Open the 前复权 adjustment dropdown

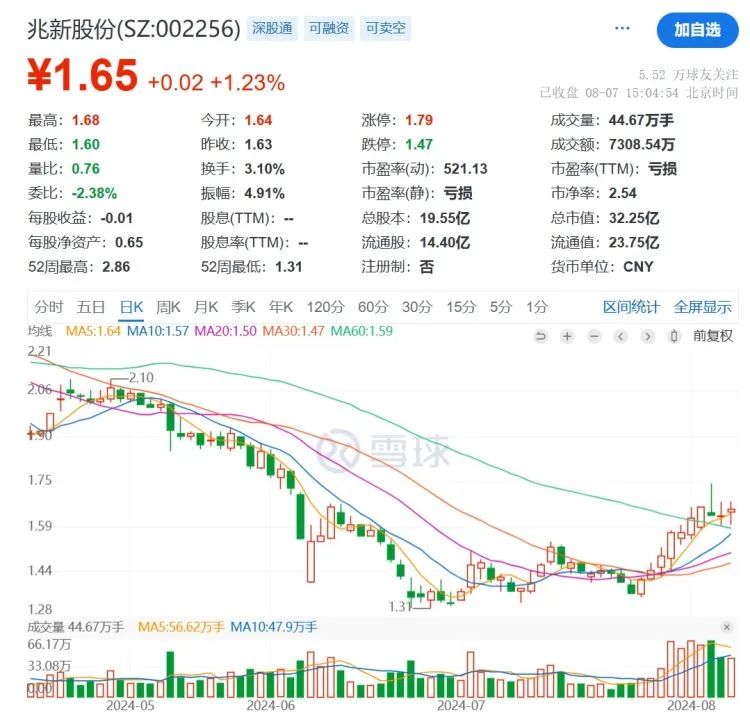click(712, 336)
